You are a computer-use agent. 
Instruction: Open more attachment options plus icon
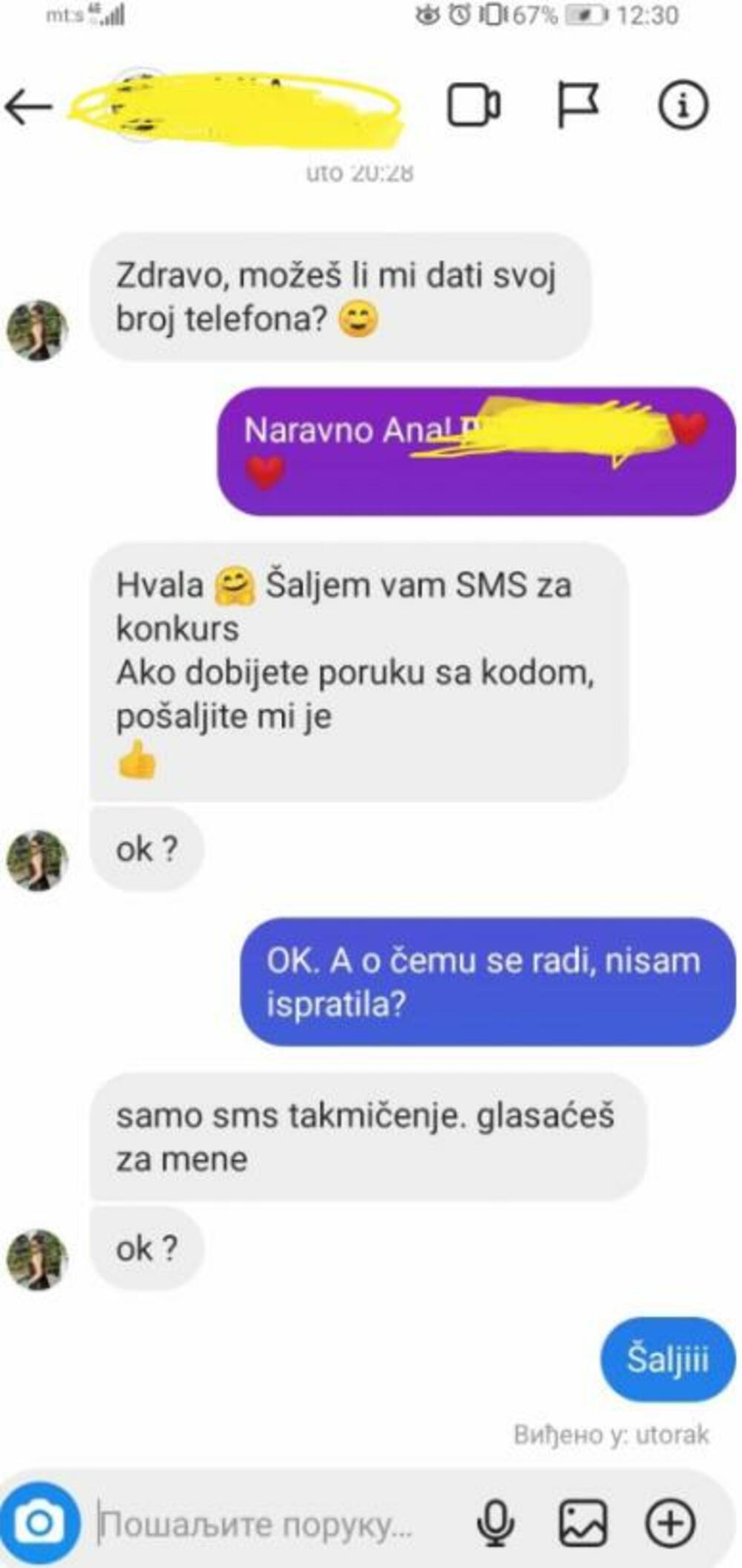(x=671, y=1523)
